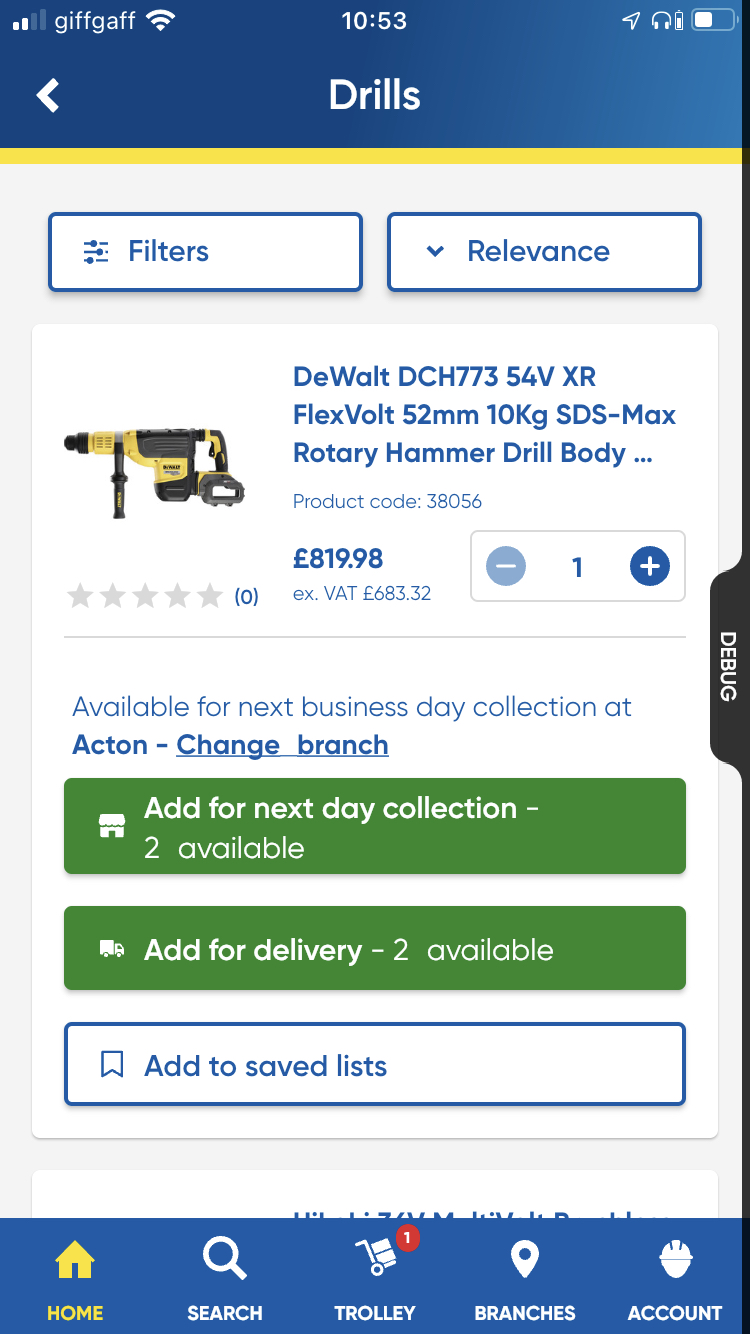Open the DEBUG side tab

pos(728,666)
